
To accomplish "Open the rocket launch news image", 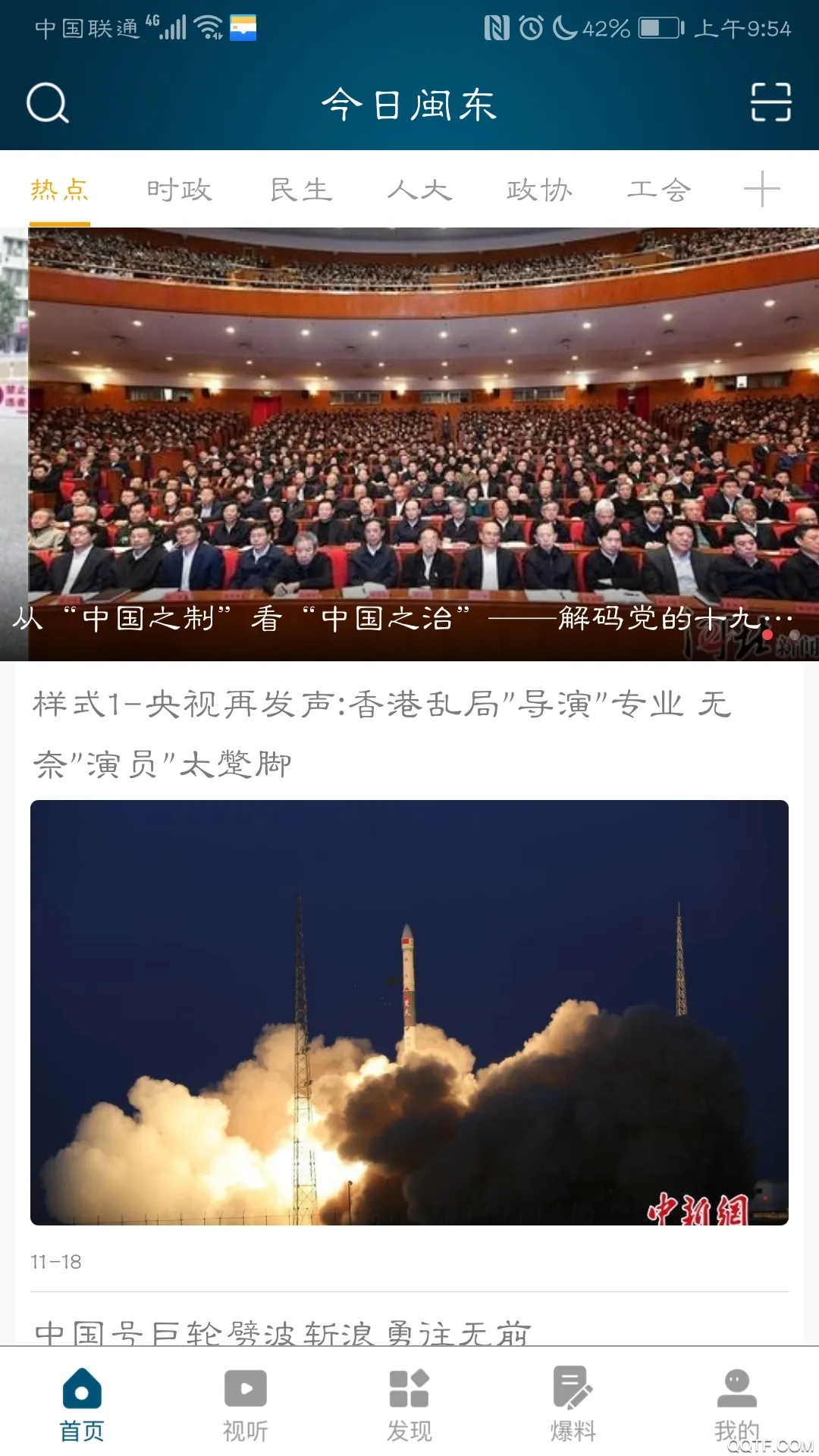I will (409, 1012).
